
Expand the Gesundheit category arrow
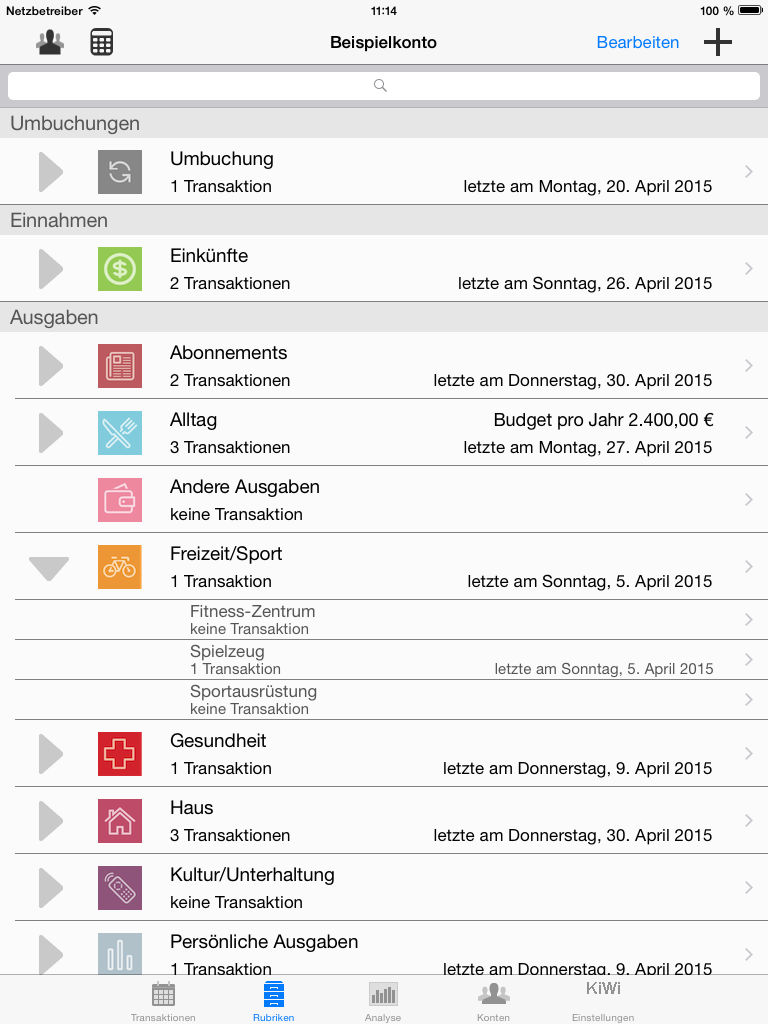[50, 754]
